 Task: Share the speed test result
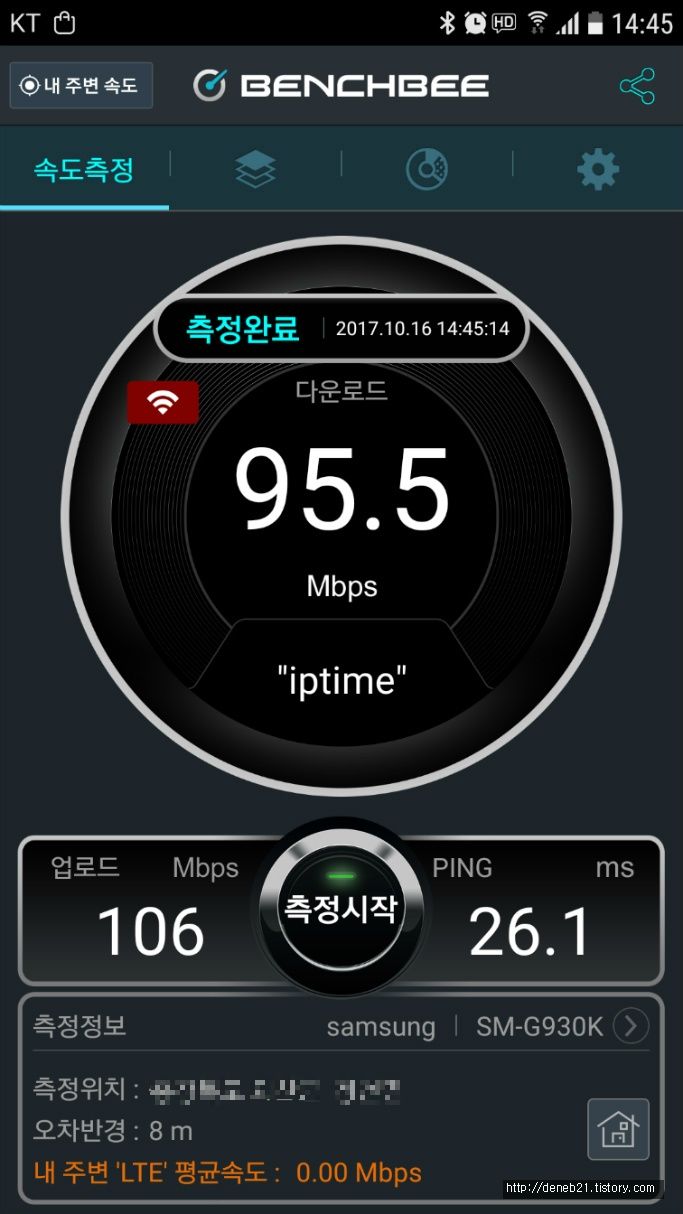(637, 86)
